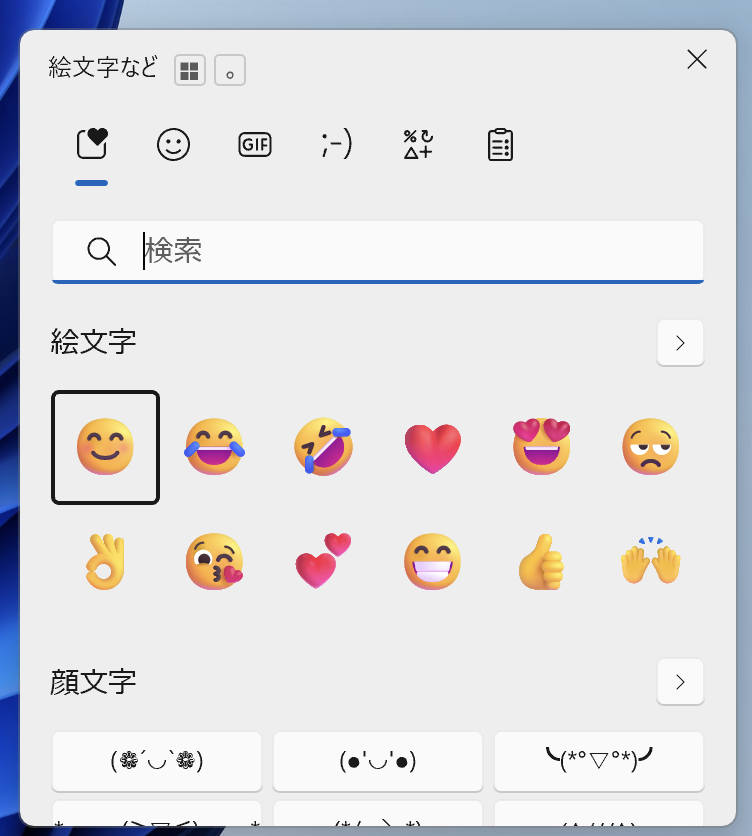Screen dimensions: 752x836
Task: Switch to the kaomoji tab
Action: click(x=336, y=145)
